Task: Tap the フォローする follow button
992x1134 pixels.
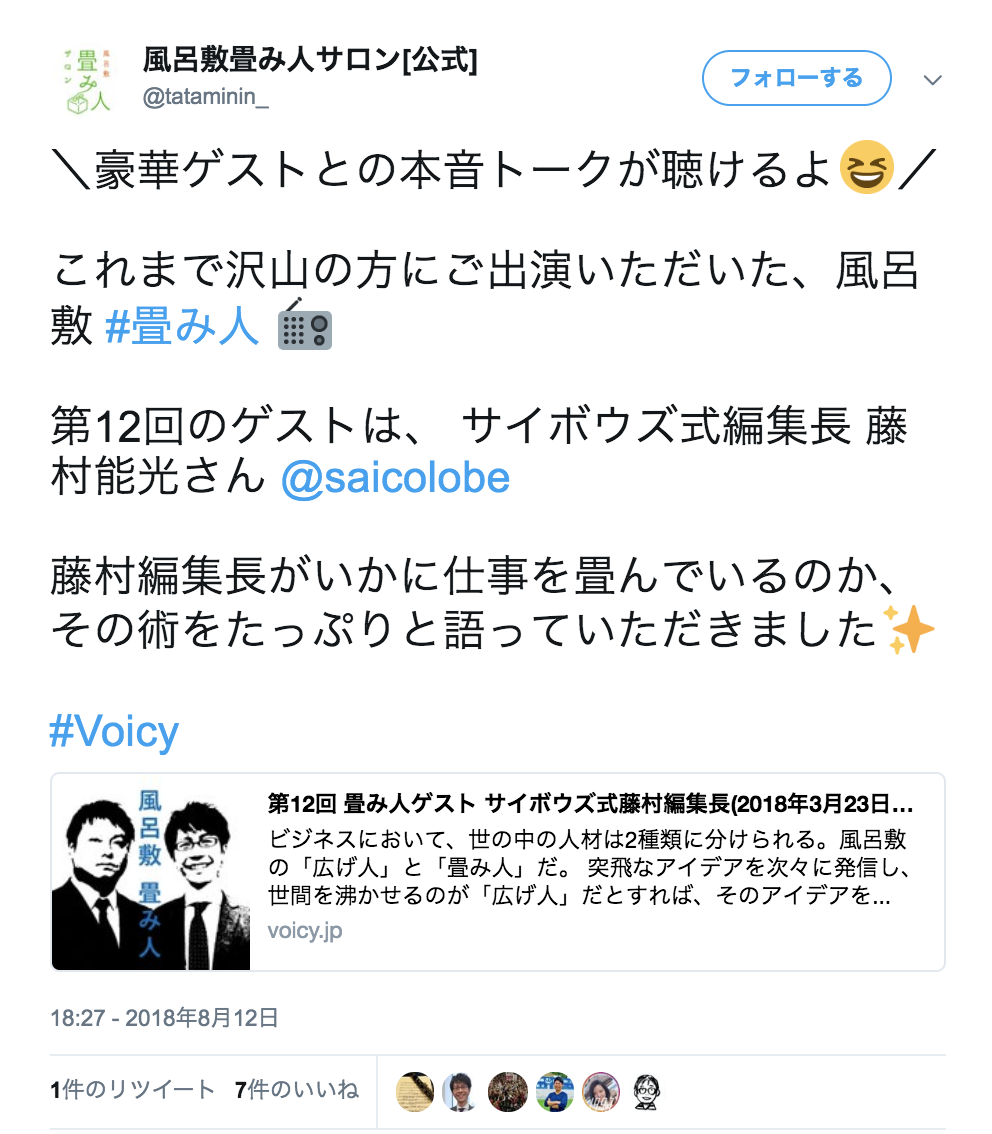Action: pos(796,78)
